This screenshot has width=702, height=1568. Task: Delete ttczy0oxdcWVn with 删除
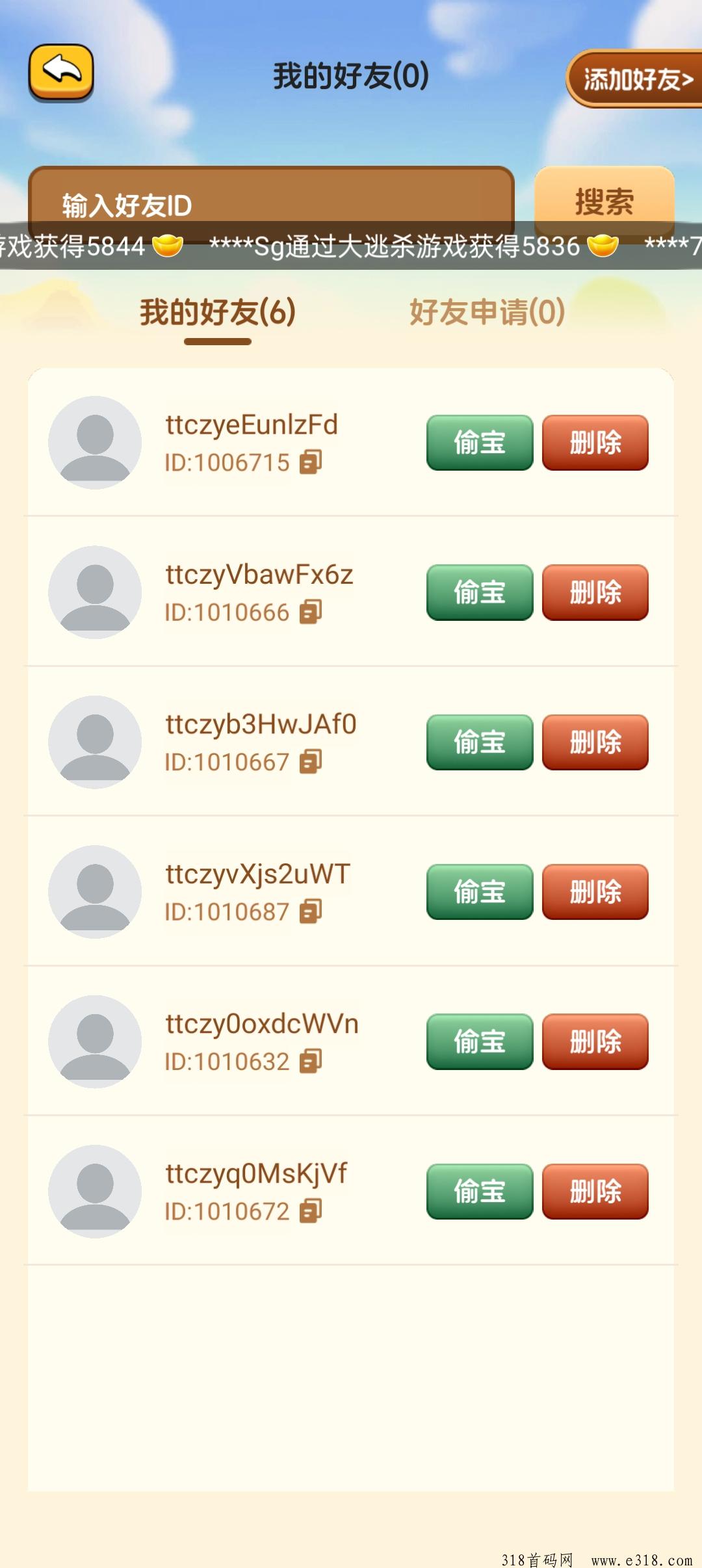point(595,1041)
